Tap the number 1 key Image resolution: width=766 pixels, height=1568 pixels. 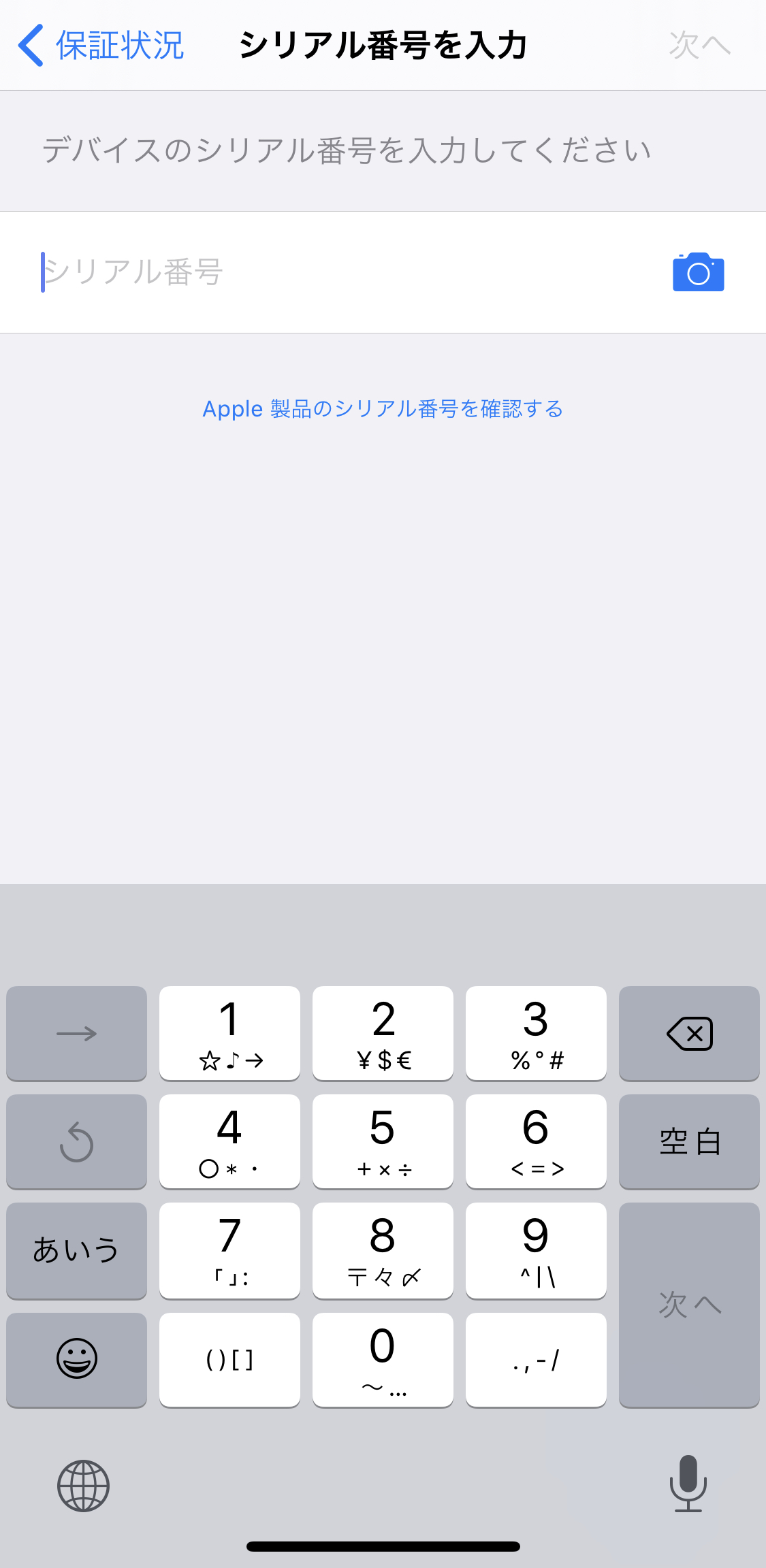pyautogui.click(x=229, y=1033)
